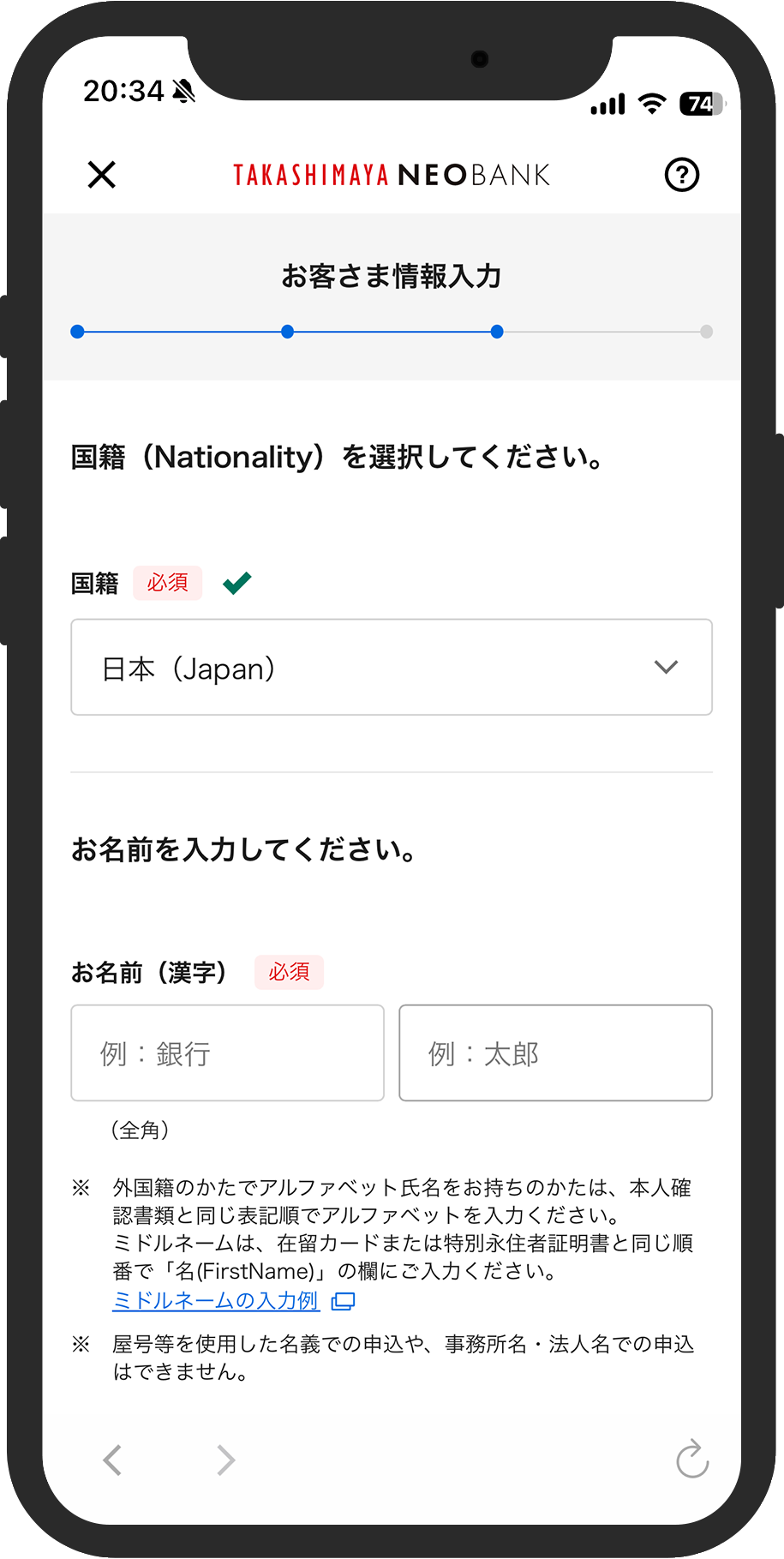Tap the family name field with 例:銀行
The image size is (784, 1559).
coord(227,1052)
